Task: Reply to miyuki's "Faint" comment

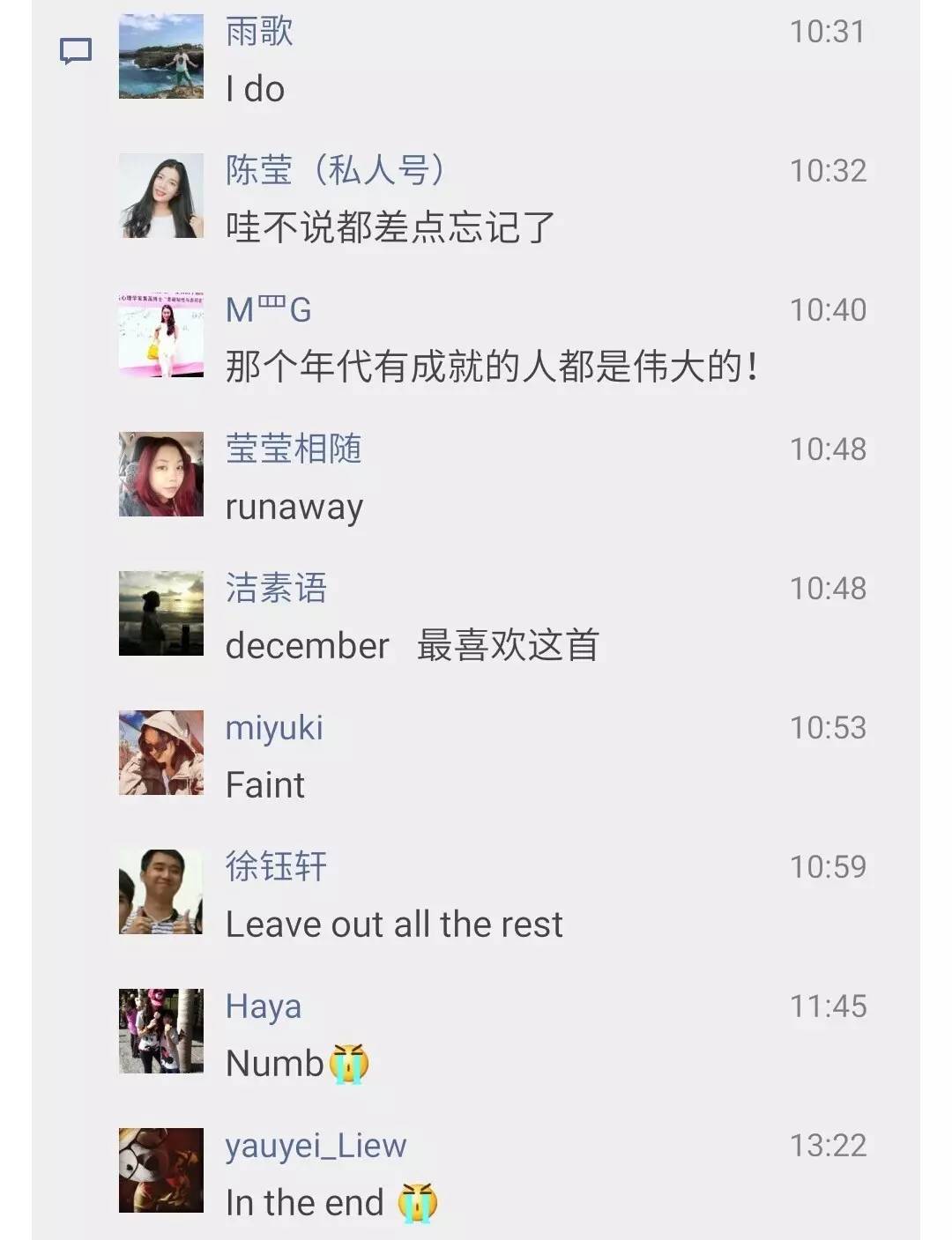Action: coord(265,785)
